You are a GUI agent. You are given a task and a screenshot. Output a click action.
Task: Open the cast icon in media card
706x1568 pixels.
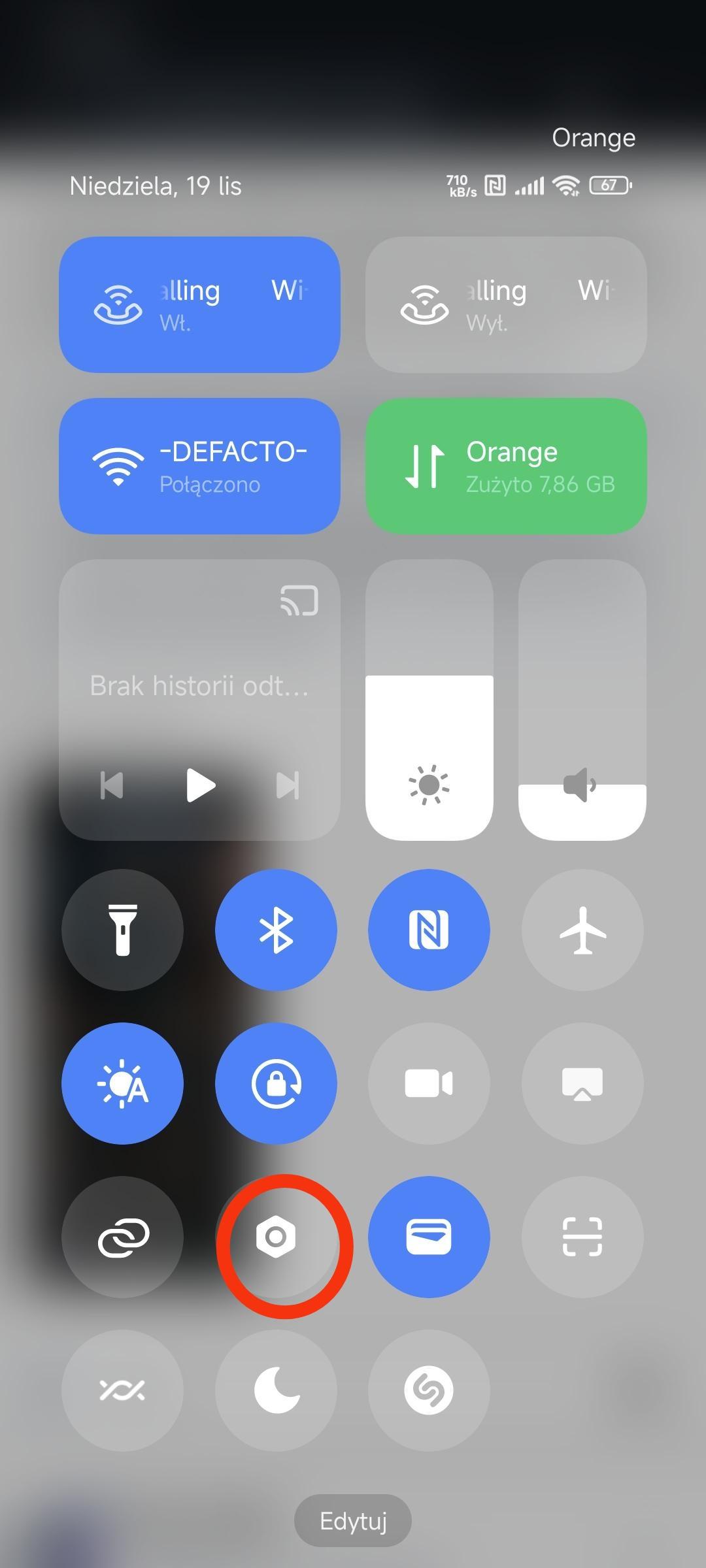299,600
